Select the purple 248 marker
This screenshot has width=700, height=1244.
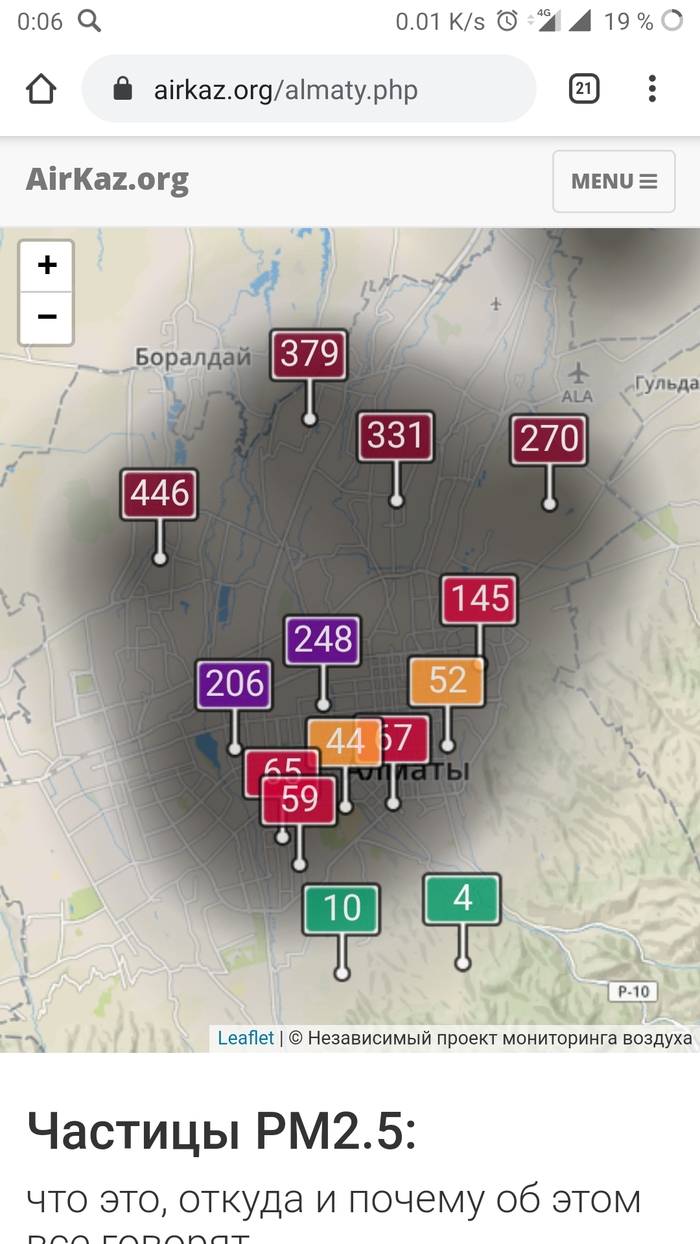[323, 640]
